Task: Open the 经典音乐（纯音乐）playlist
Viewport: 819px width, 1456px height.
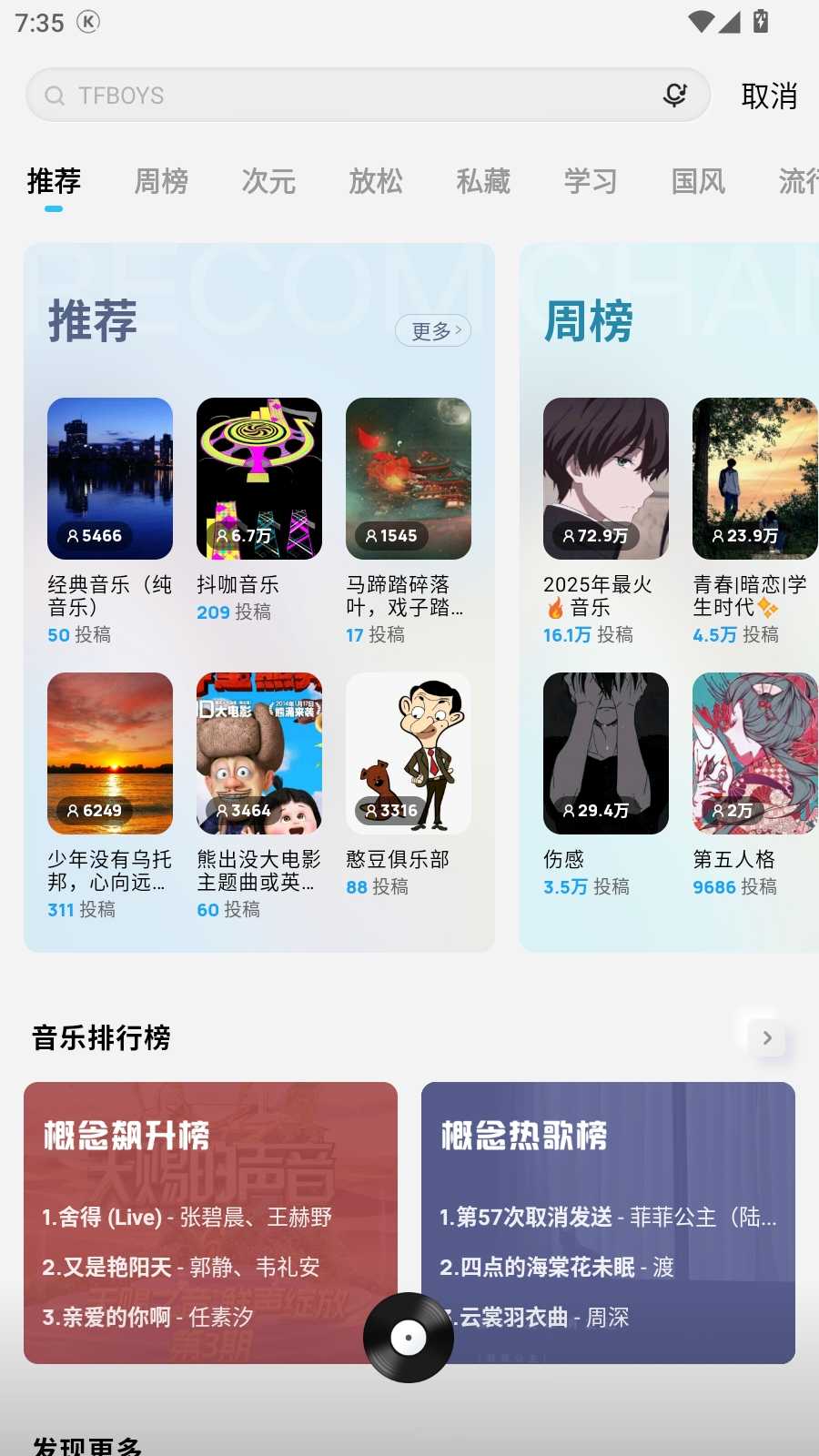Action: (110, 479)
